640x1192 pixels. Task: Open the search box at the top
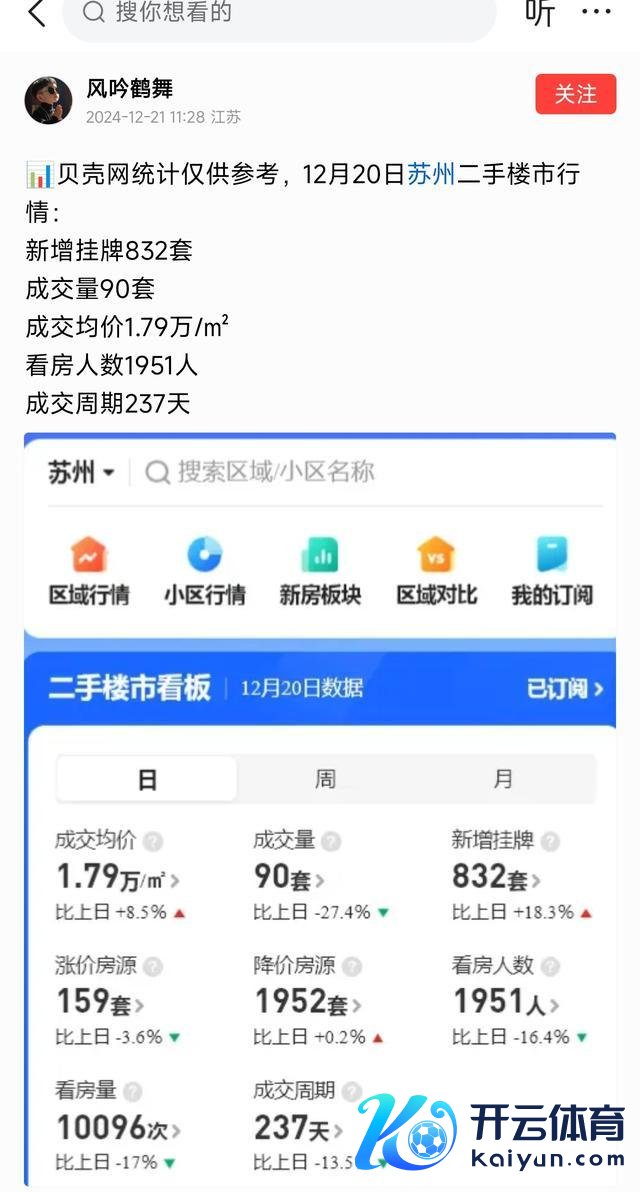click(x=280, y=14)
